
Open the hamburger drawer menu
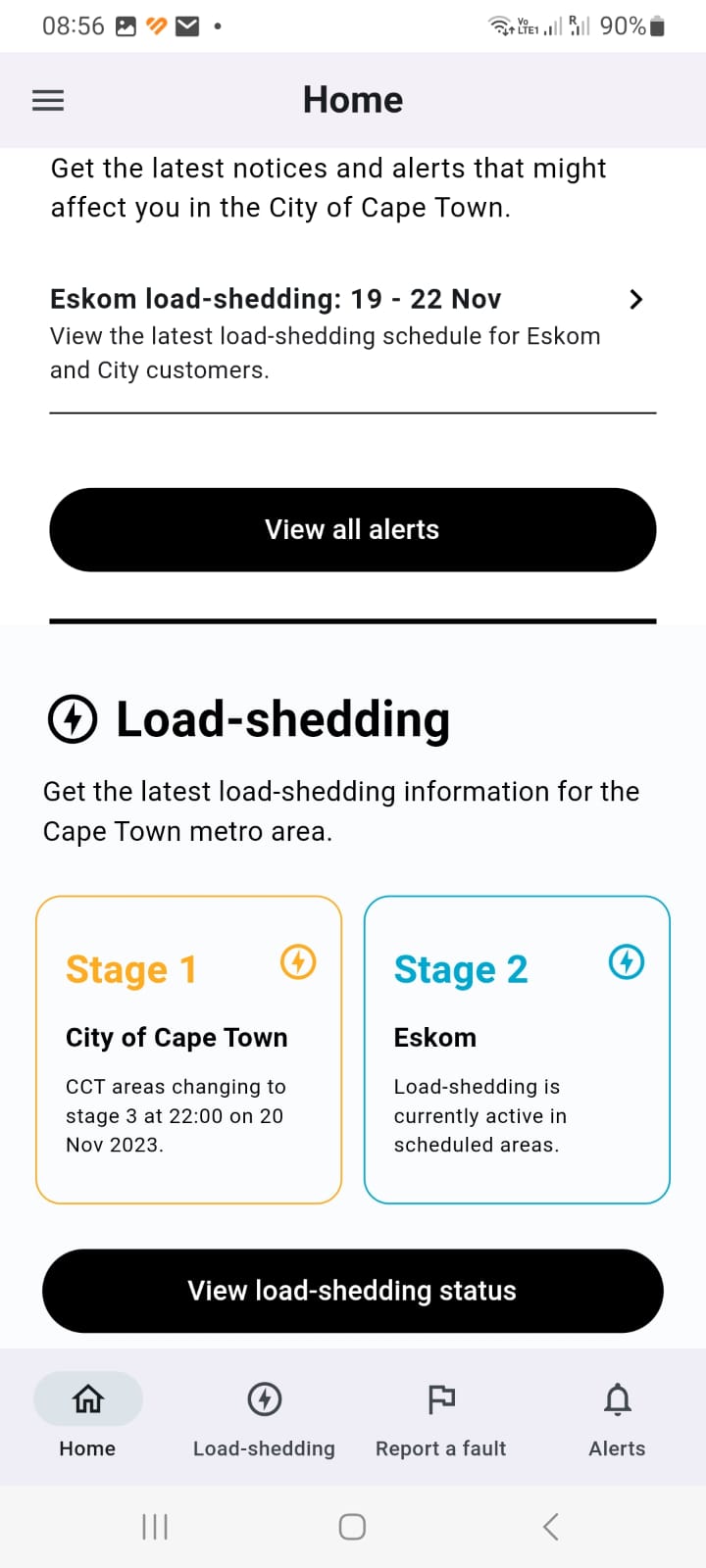click(48, 100)
